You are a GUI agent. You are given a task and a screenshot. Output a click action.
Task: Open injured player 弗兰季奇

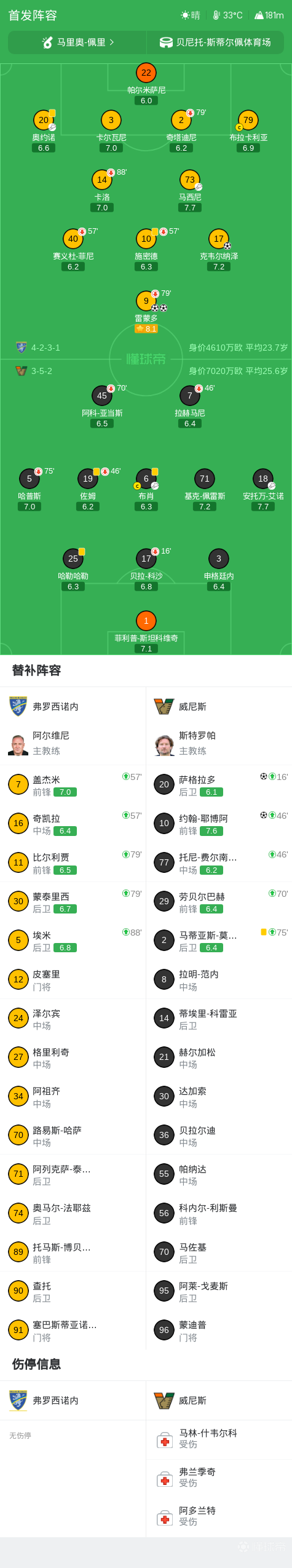pos(219,1478)
